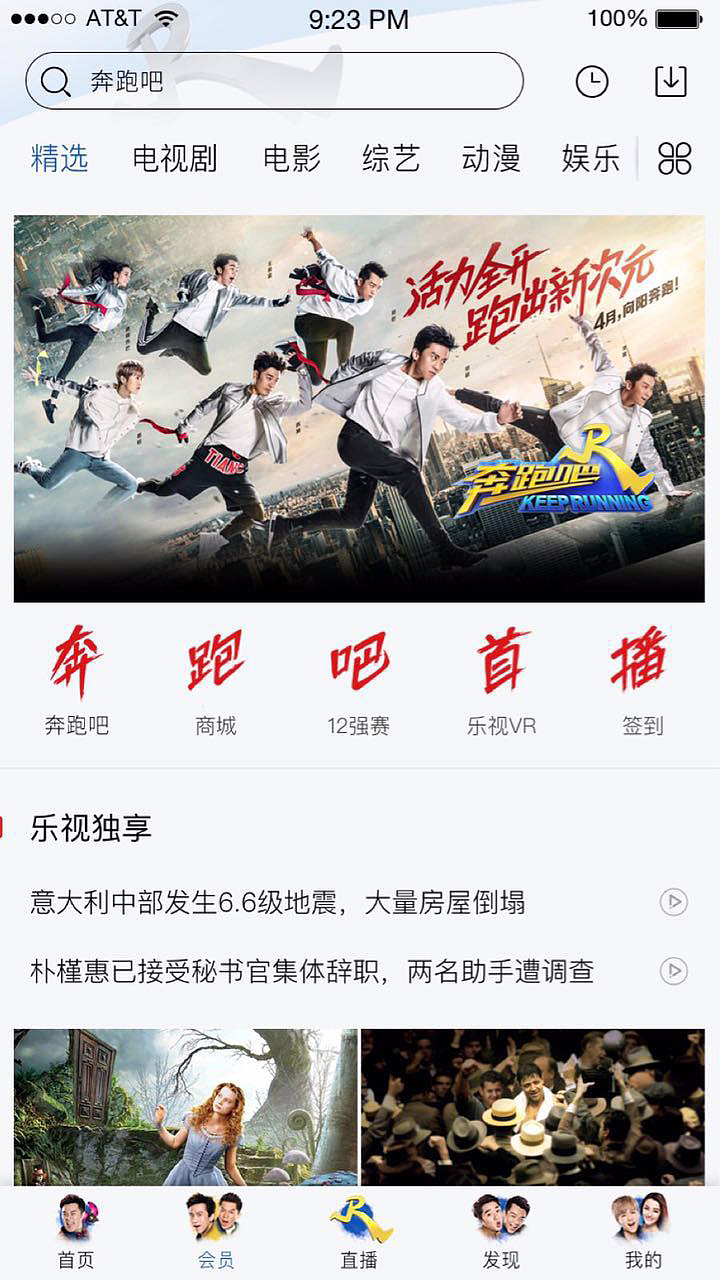Open the 商城 shopping icon
Viewport: 720px width, 1280px height.
[x=218, y=665]
